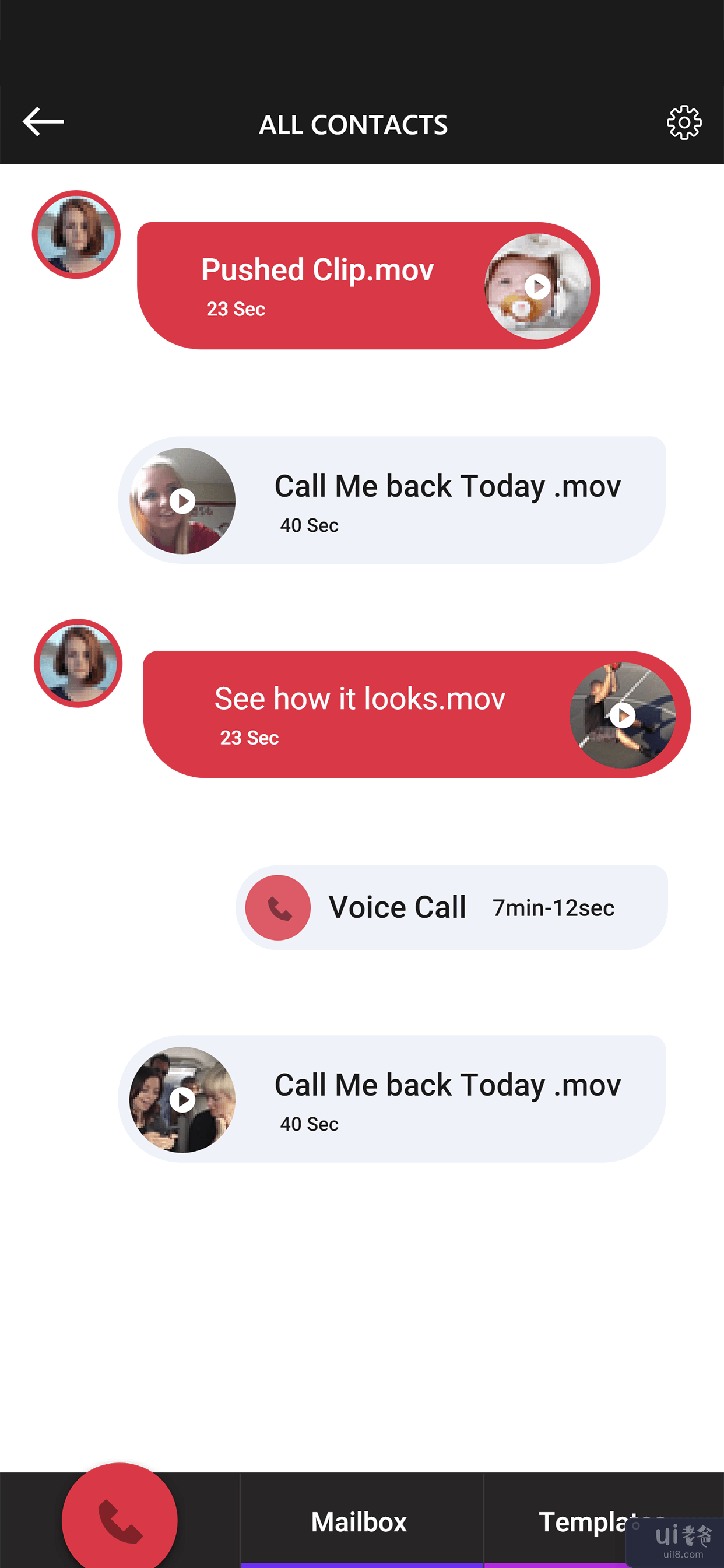Open contact avatar beside Pushed Clip.mov
The width and height of the screenshot is (724, 1568).
point(77,235)
